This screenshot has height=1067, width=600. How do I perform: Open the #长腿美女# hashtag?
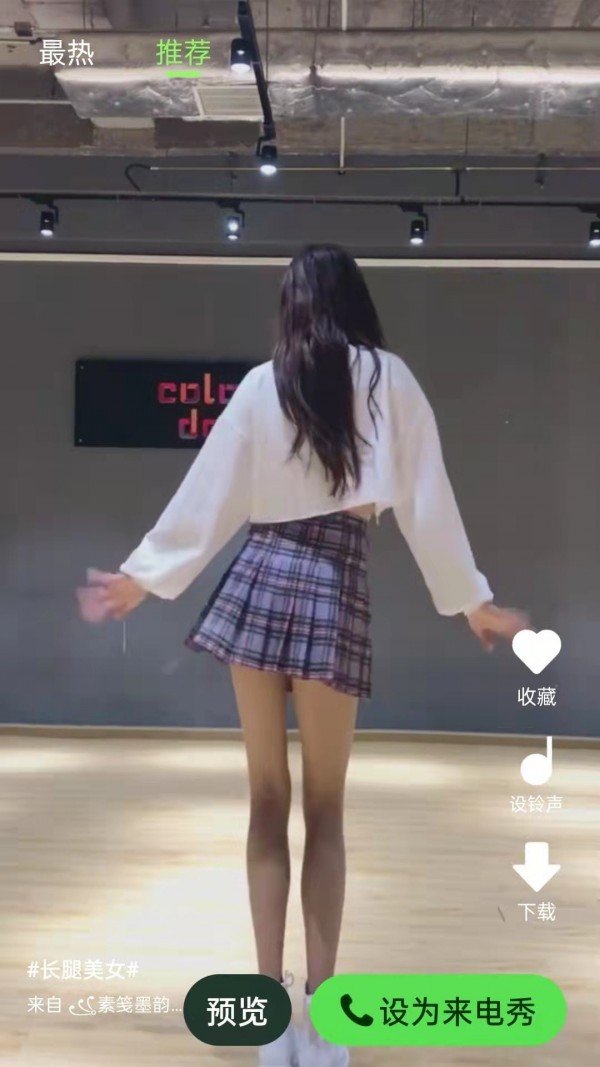pyautogui.click(x=83, y=970)
